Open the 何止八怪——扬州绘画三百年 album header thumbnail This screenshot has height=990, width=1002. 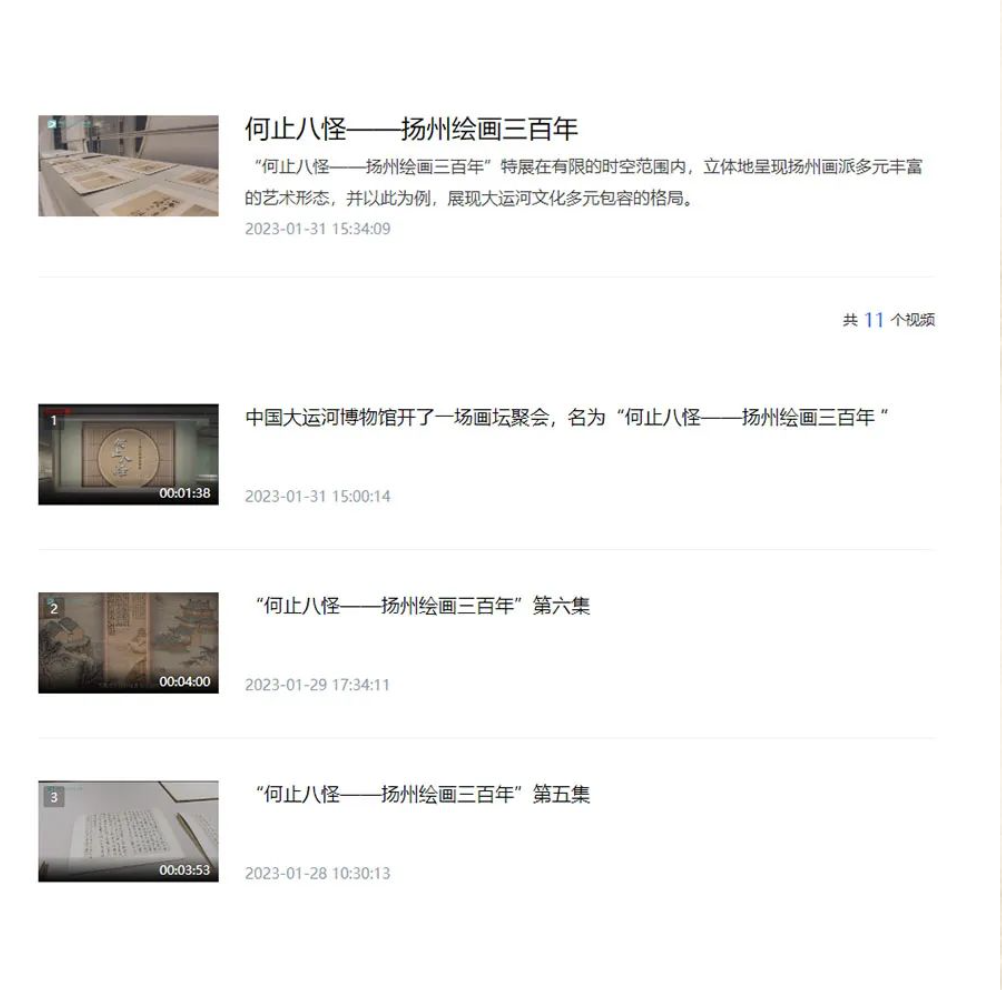click(128, 165)
